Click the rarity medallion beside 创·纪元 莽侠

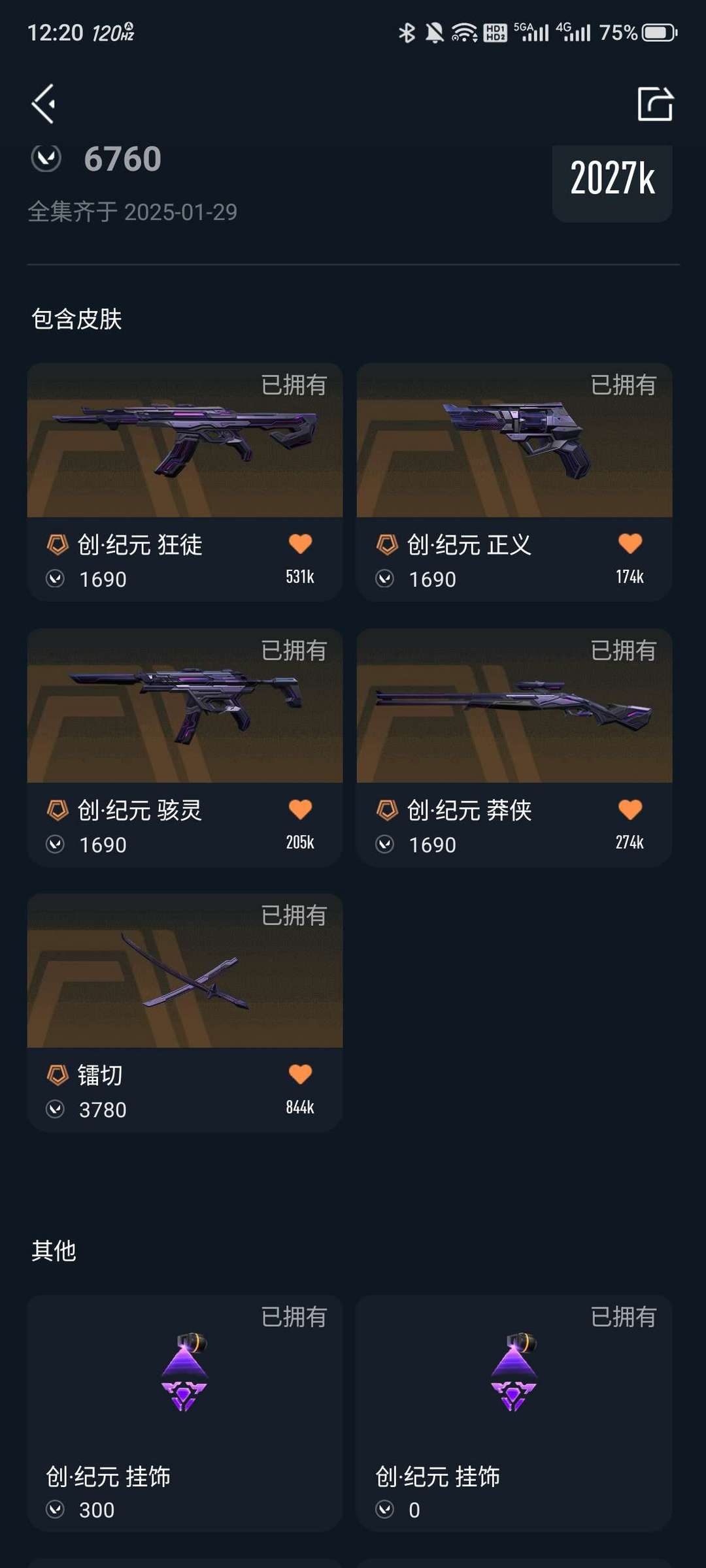click(x=386, y=809)
